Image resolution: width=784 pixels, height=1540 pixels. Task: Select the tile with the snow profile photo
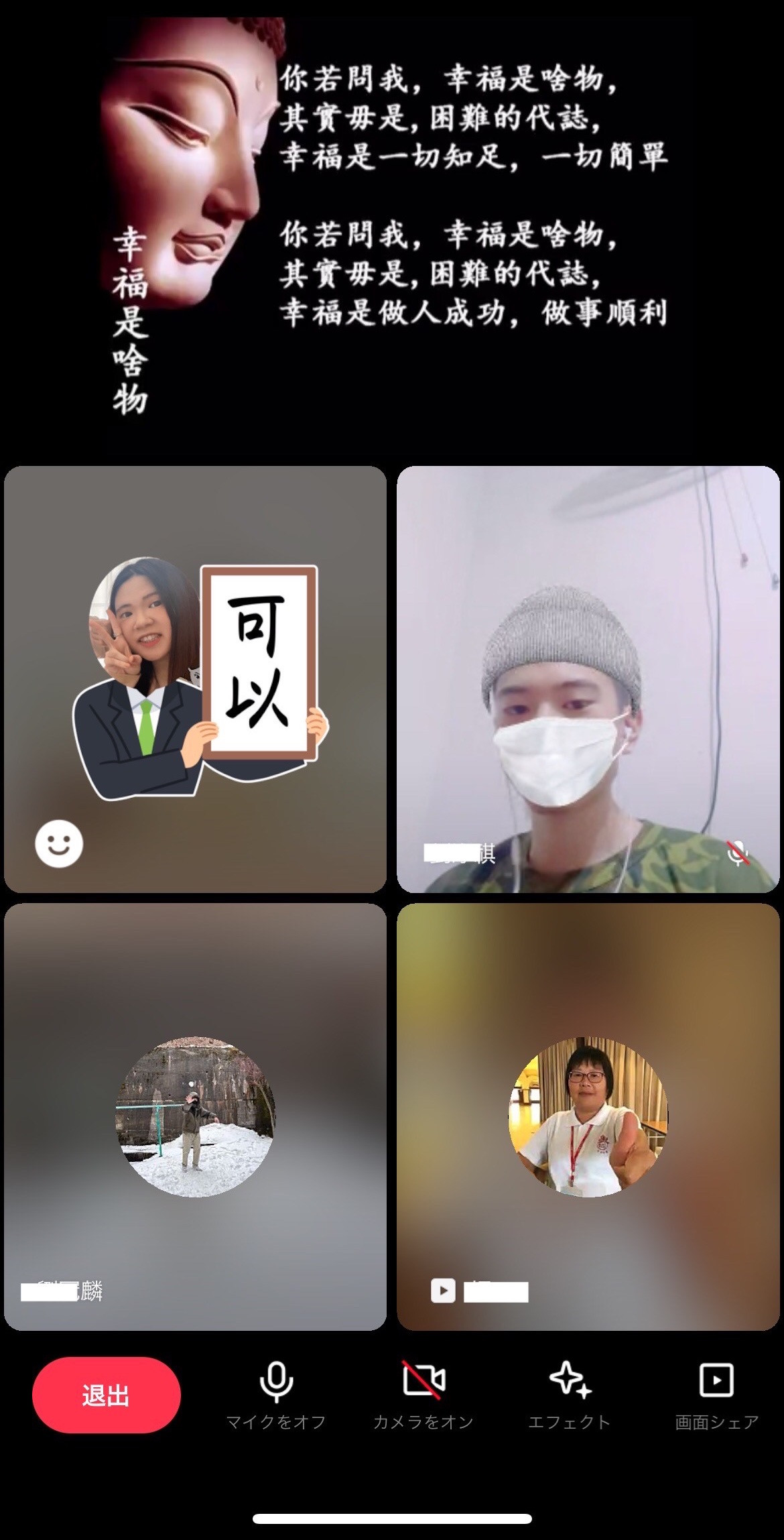point(195,1116)
